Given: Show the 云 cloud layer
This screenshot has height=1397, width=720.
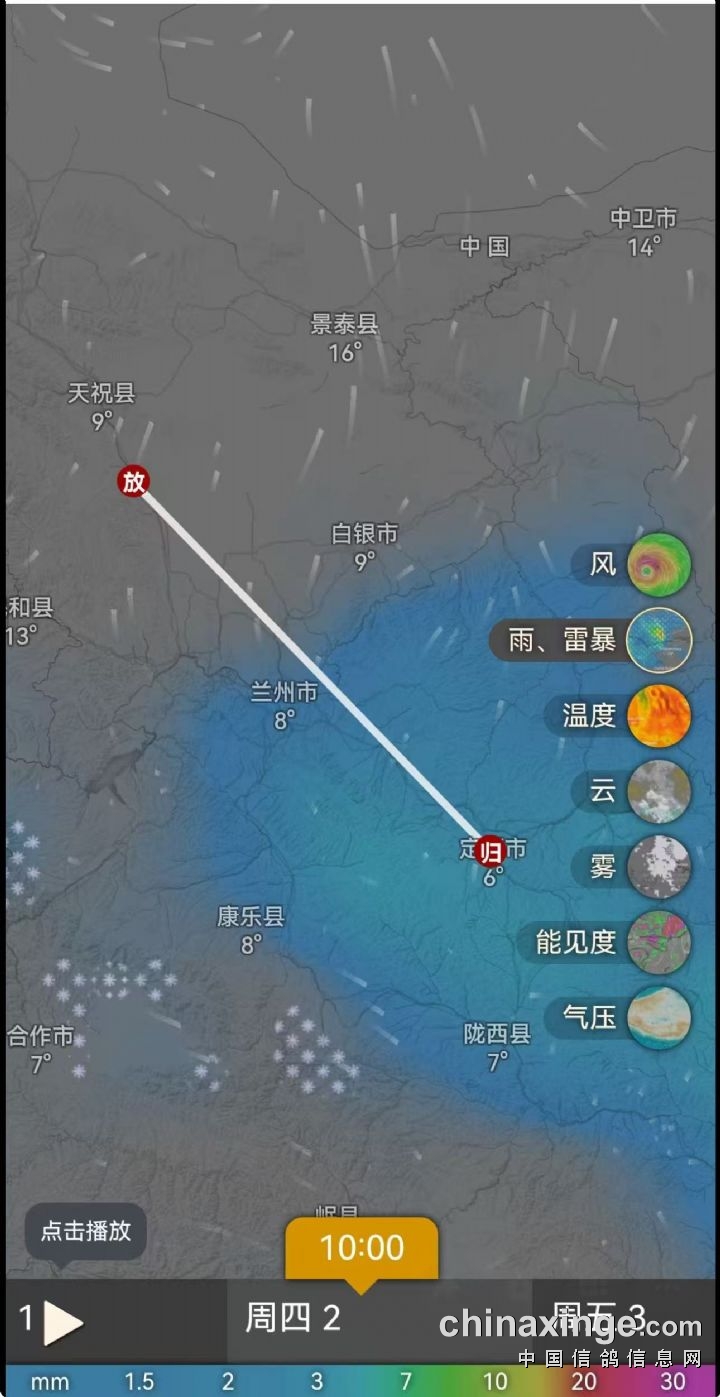Looking at the screenshot, I should point(658,791).
